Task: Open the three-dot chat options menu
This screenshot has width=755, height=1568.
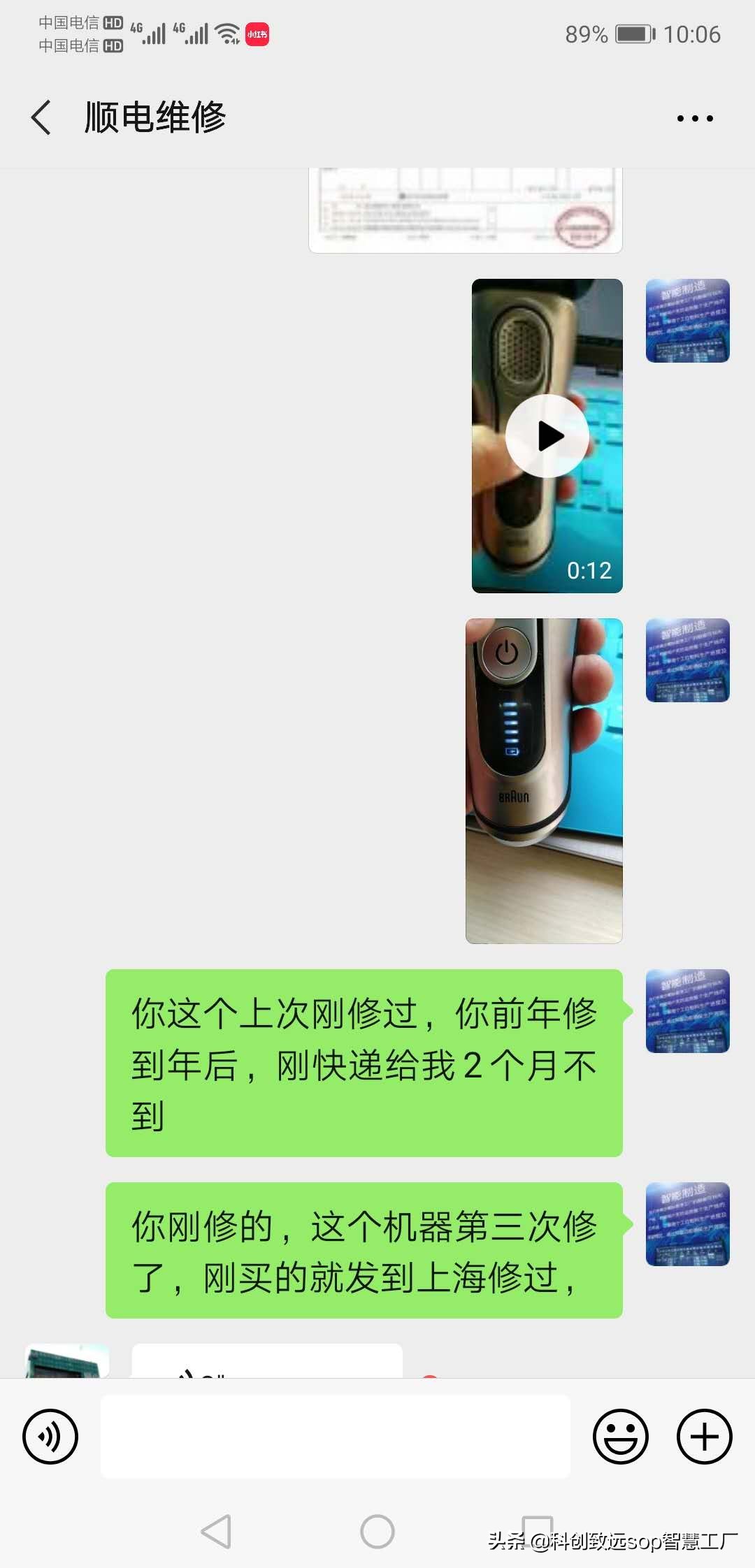Action: (x=695, y=119)
